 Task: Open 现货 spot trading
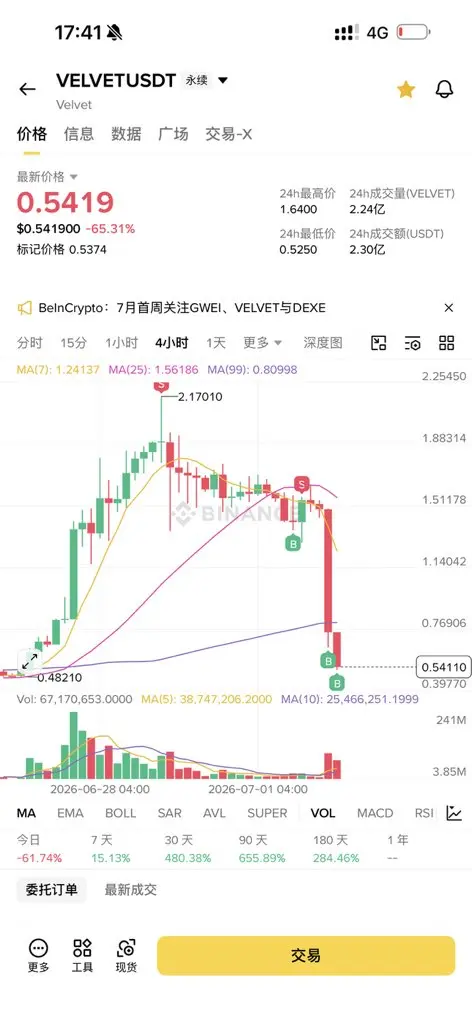tap(126, 955)
